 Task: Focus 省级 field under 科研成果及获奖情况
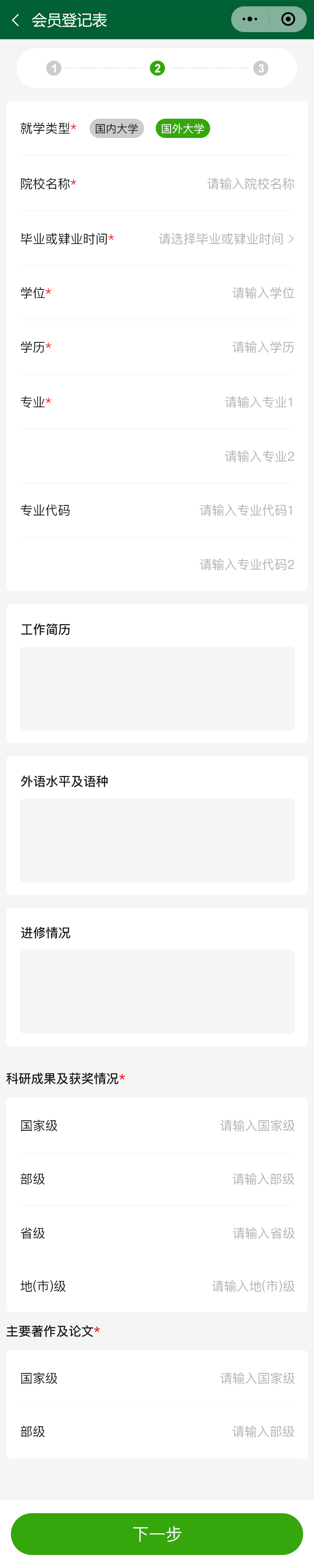[263, 1233]
